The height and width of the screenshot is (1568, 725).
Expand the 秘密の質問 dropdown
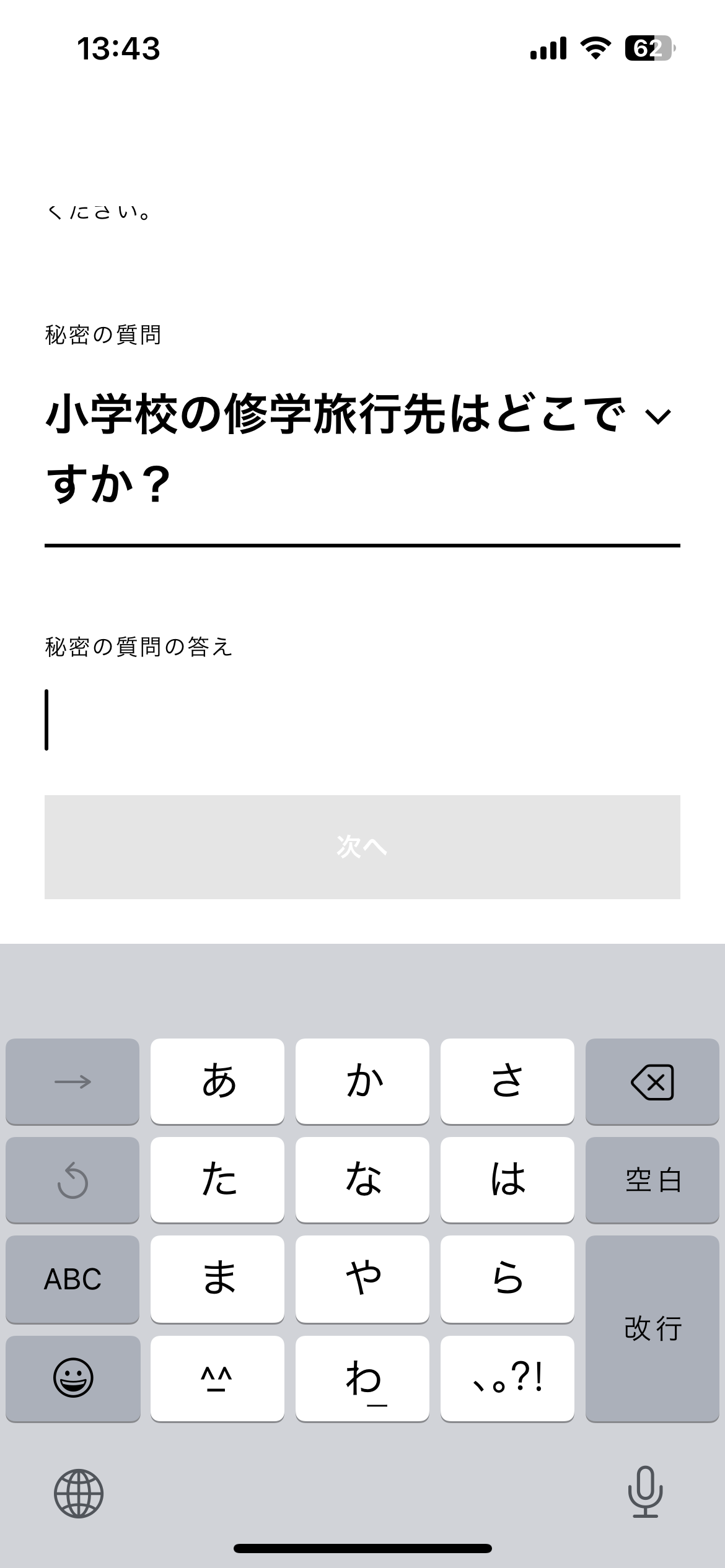362,449
